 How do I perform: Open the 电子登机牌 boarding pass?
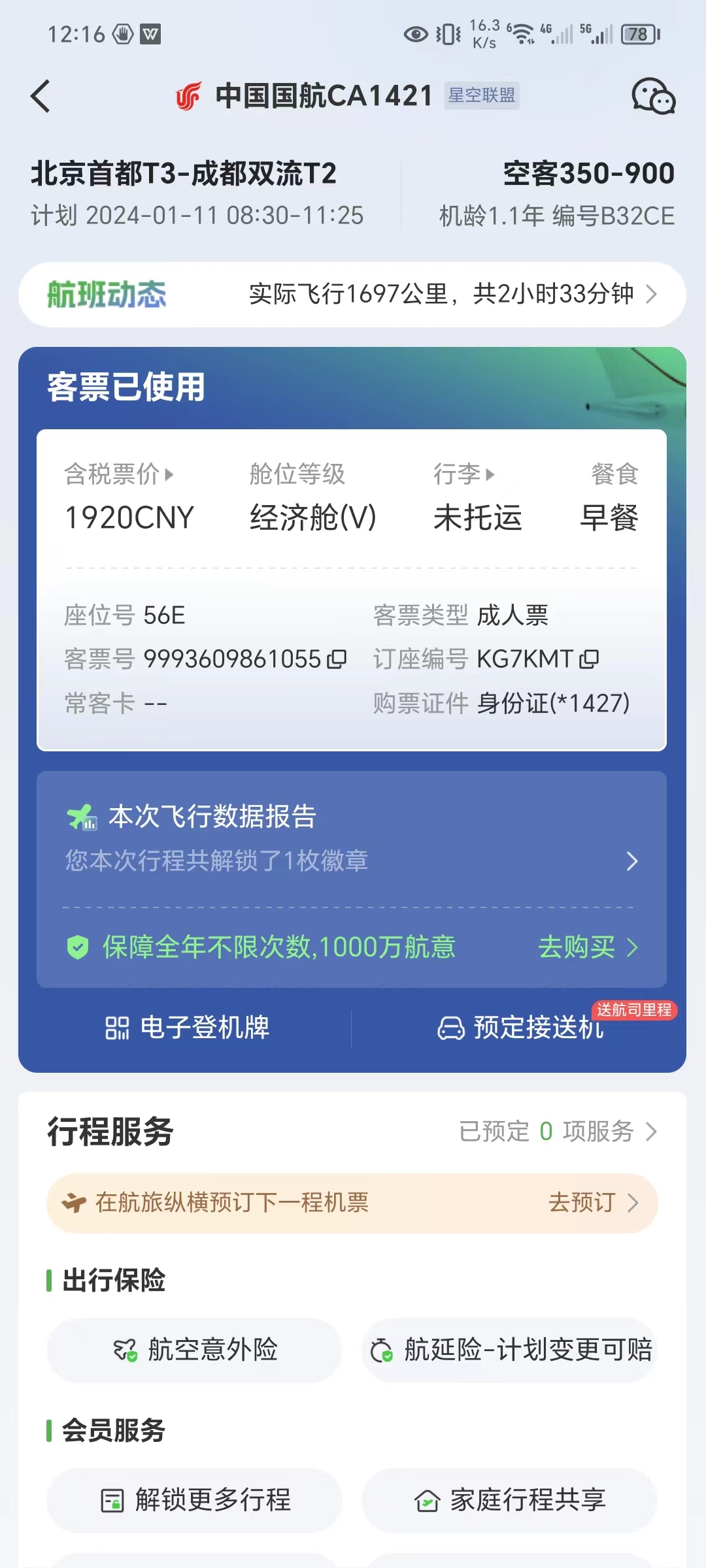coord(188,1028)
